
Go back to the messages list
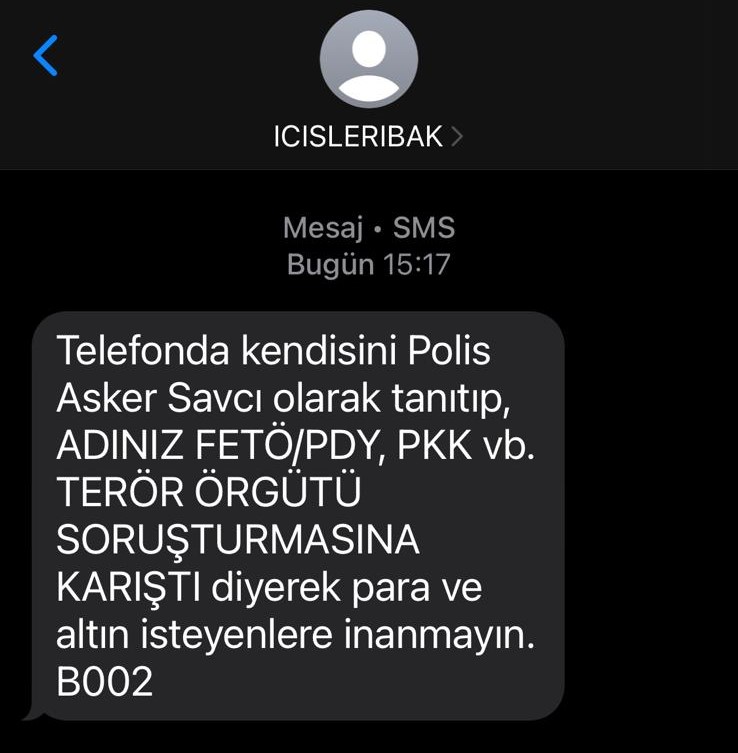[46, 55]
